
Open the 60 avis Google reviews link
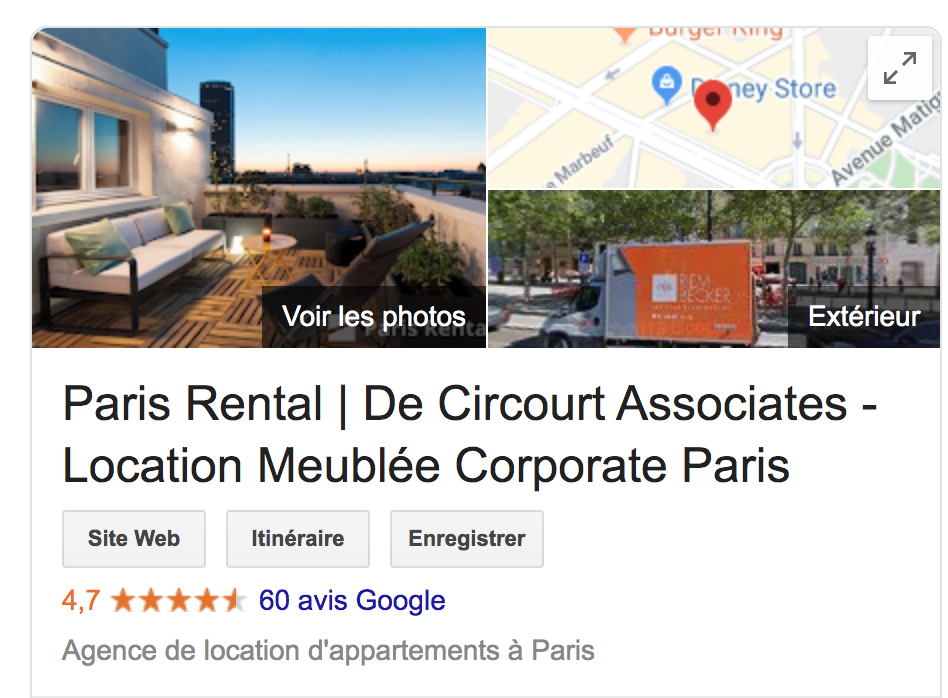tap(352, 601)
